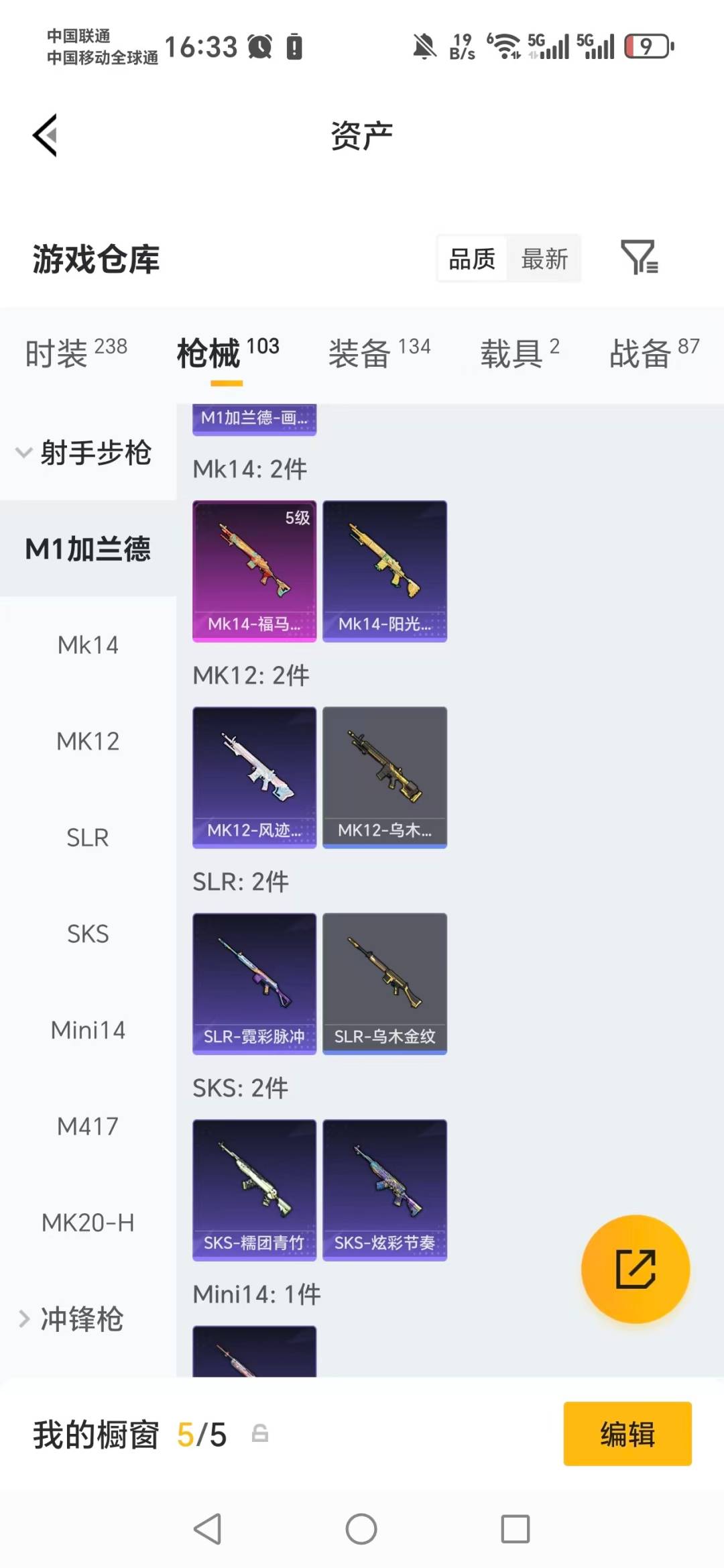Screen dimensions: 724x1568
Task: Select SKS in the weapon sidebar
Action: [x=87, y=934]
